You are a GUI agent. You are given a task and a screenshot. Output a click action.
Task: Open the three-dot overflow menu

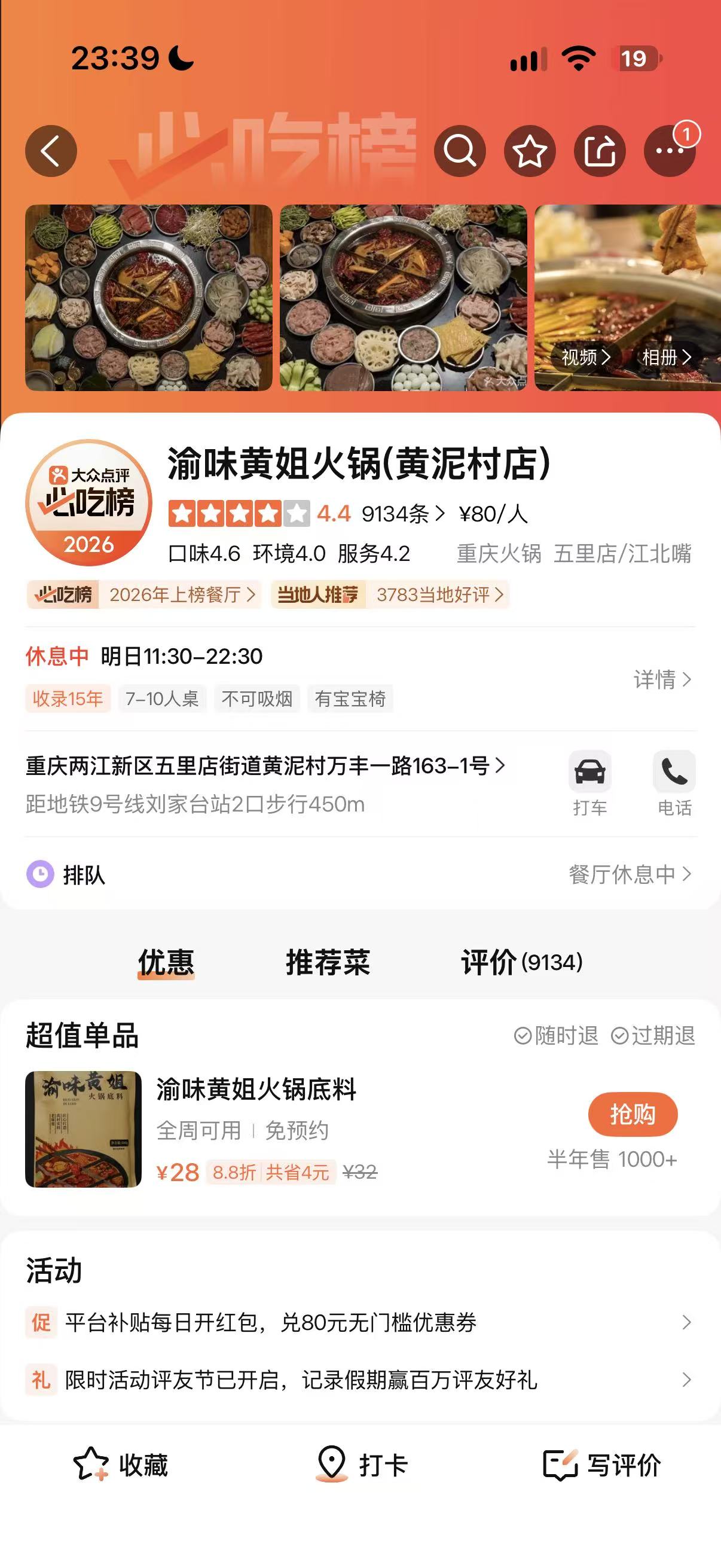(x=670, y=151)
